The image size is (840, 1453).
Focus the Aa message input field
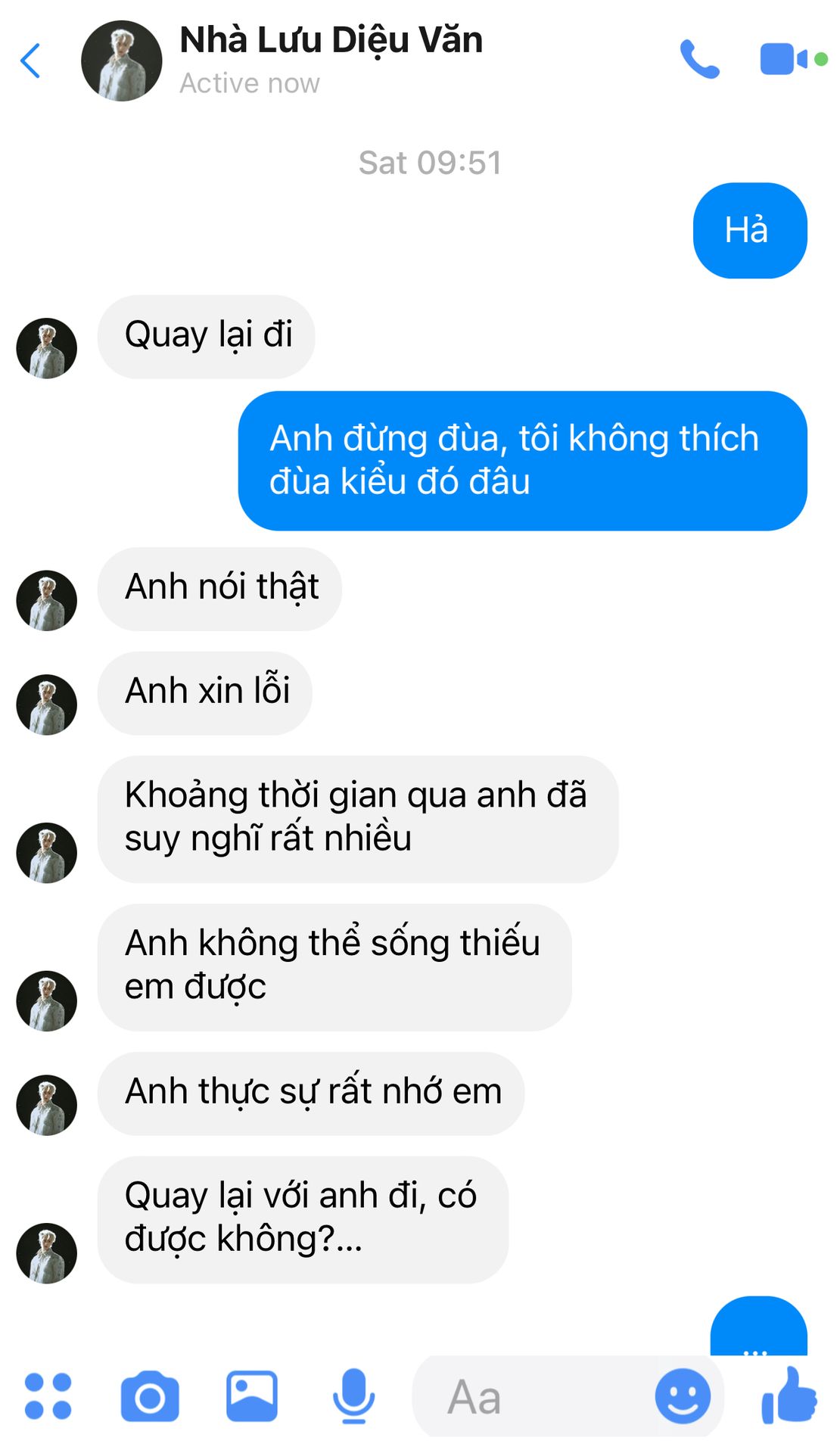click(x=530, y=1397)
